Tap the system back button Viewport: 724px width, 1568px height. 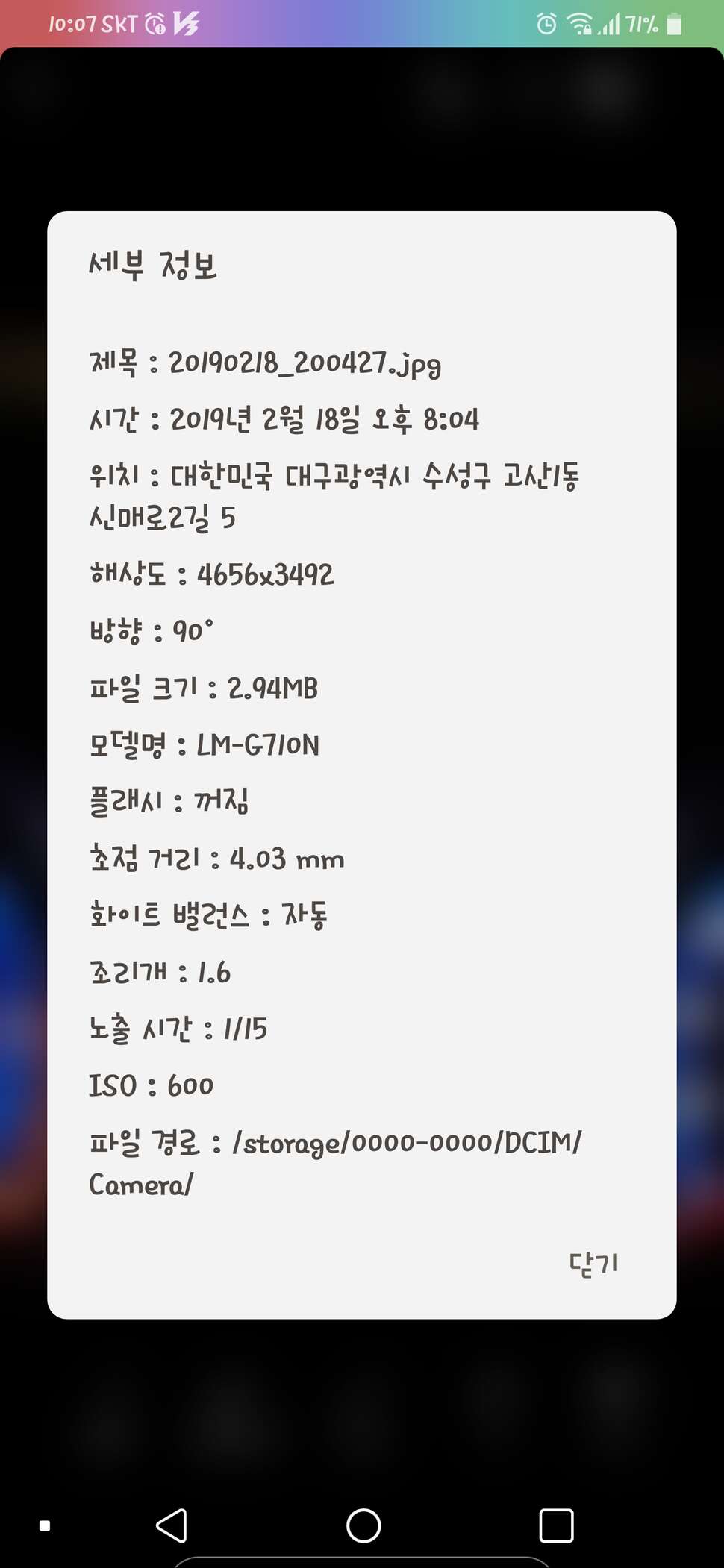pyautogui.click(x=171, y=1525)
